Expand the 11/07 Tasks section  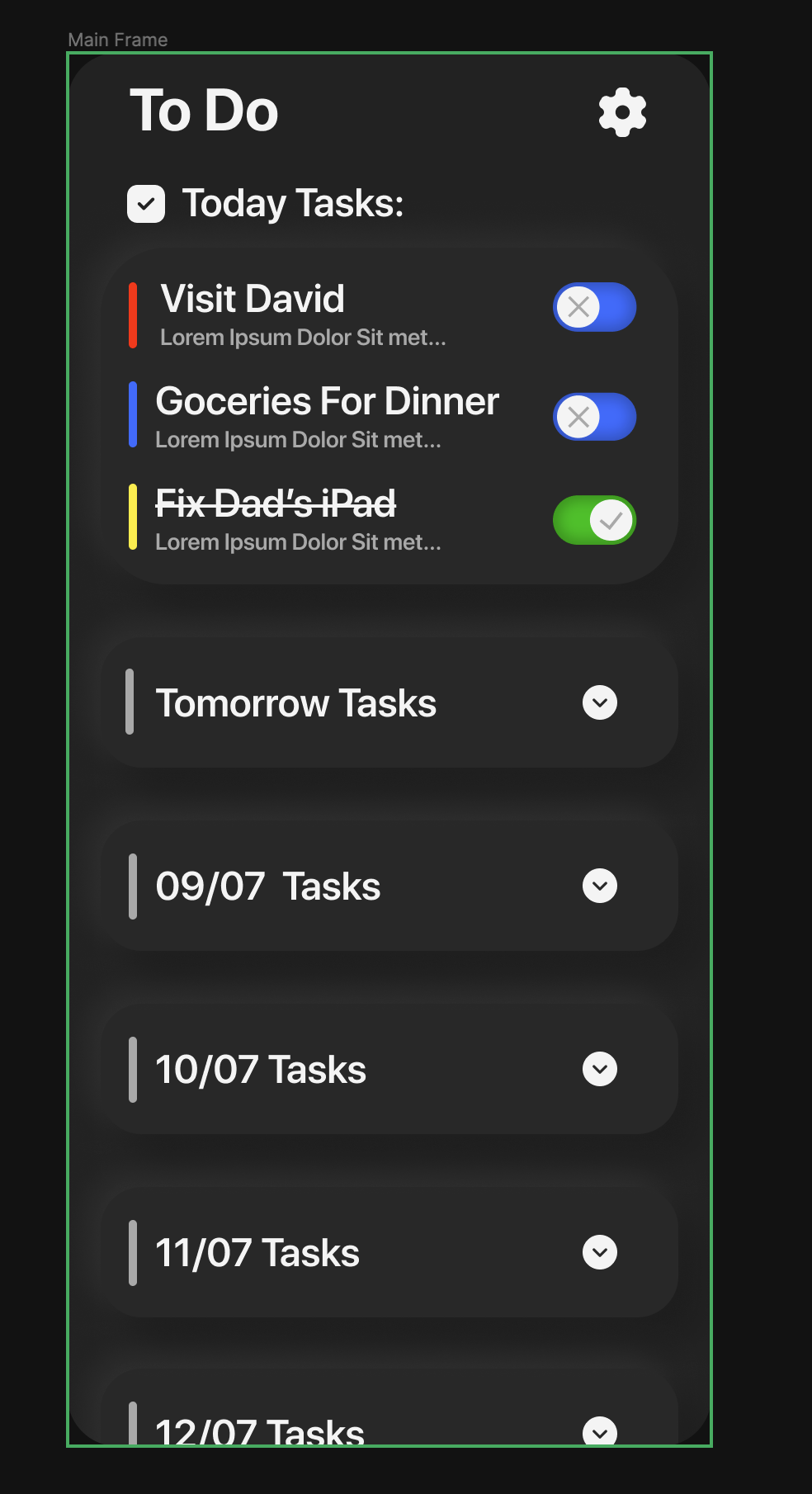(x=599, y=1252)
